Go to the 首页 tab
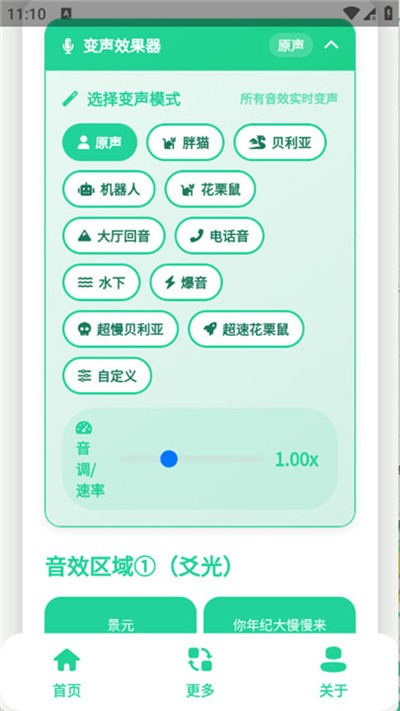Image resolution: width=400 pixels, height=711 pixels. pos(67,672)
